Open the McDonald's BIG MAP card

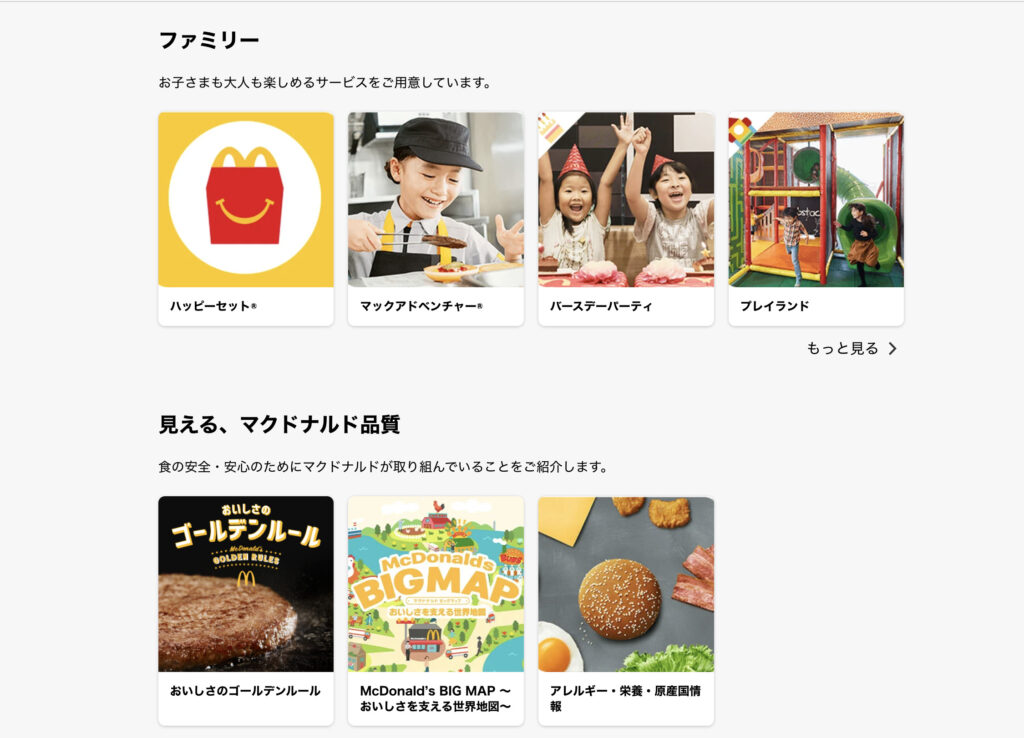tap(435, 610)
